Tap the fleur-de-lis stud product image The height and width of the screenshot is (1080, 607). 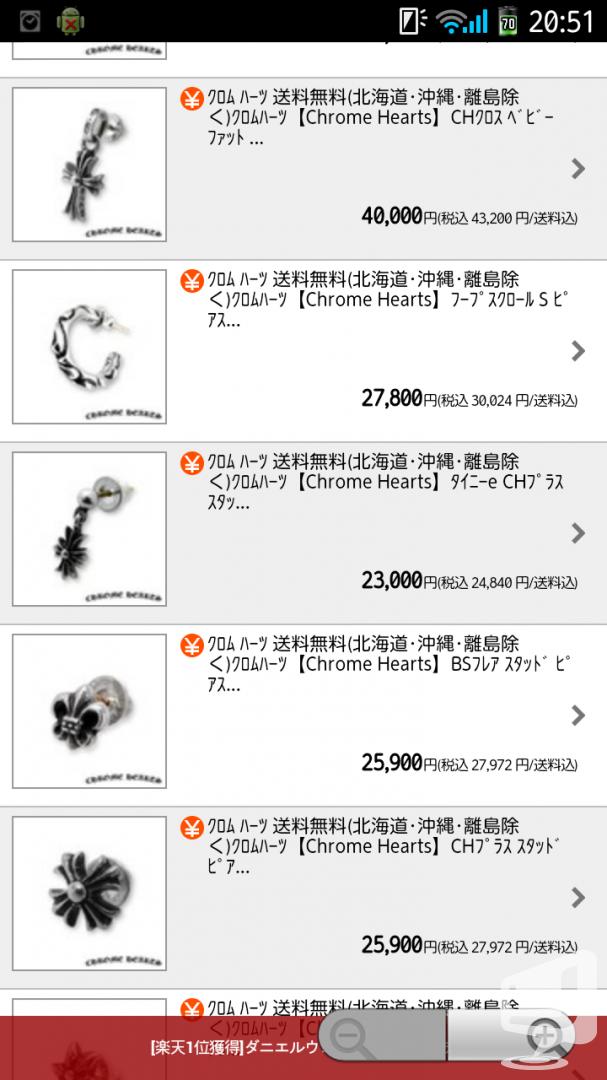[x=90, y=711]
